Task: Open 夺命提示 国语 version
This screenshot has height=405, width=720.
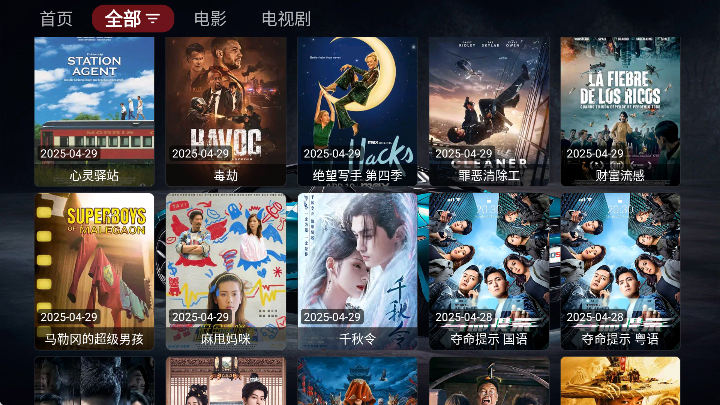Action: (489, 272)
